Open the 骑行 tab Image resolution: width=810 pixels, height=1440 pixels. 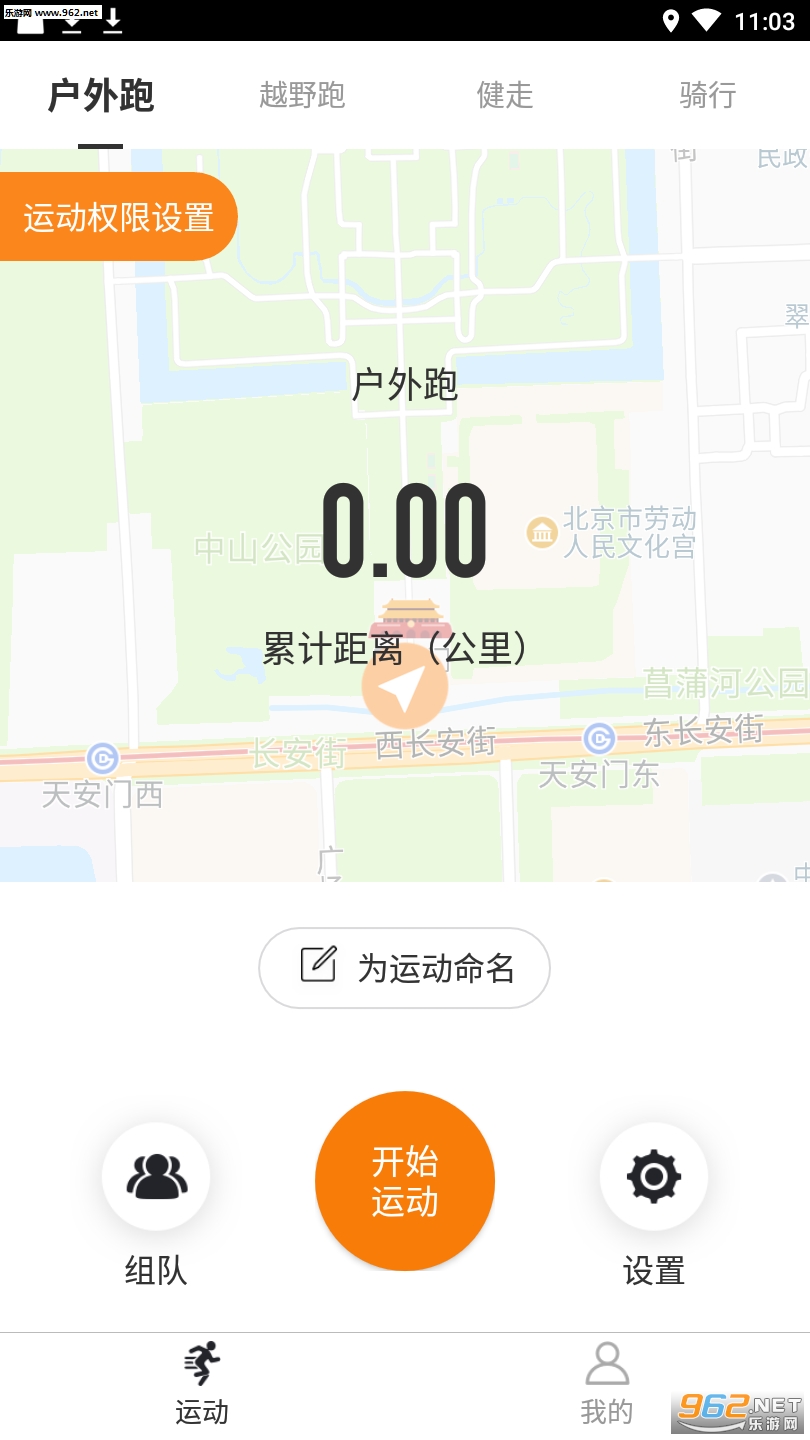707,96
